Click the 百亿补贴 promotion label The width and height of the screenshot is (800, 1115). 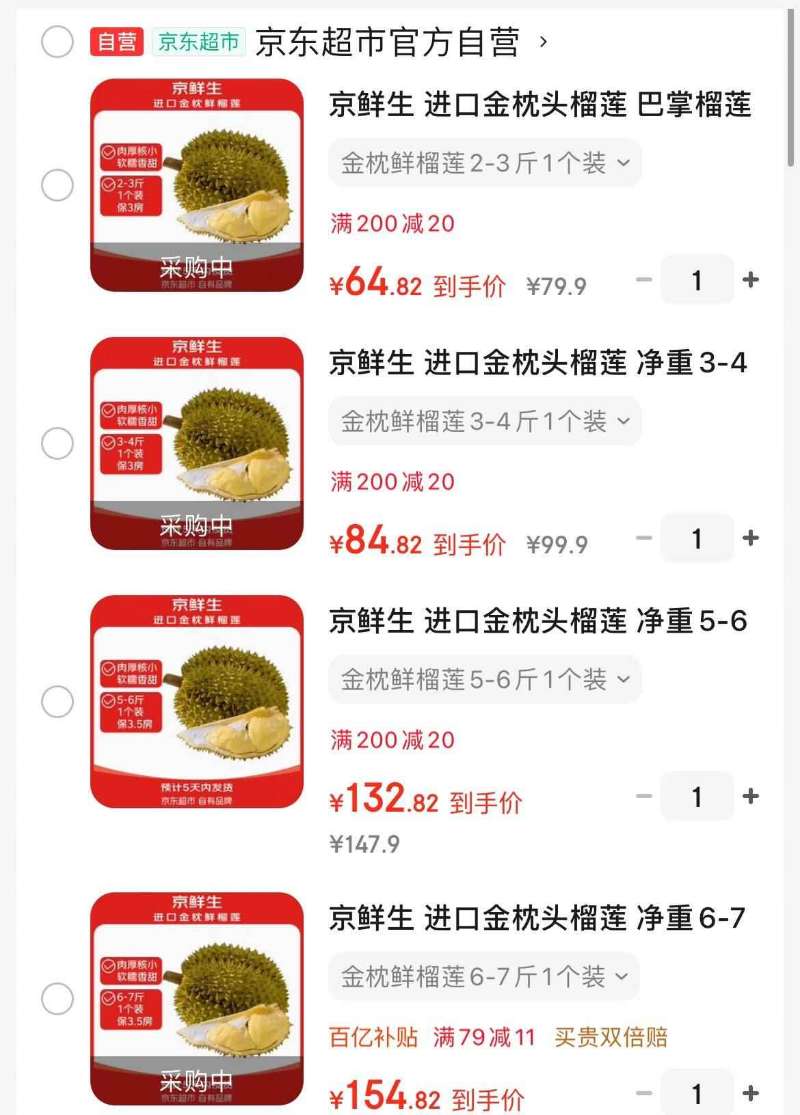[x=365, y=1037]
